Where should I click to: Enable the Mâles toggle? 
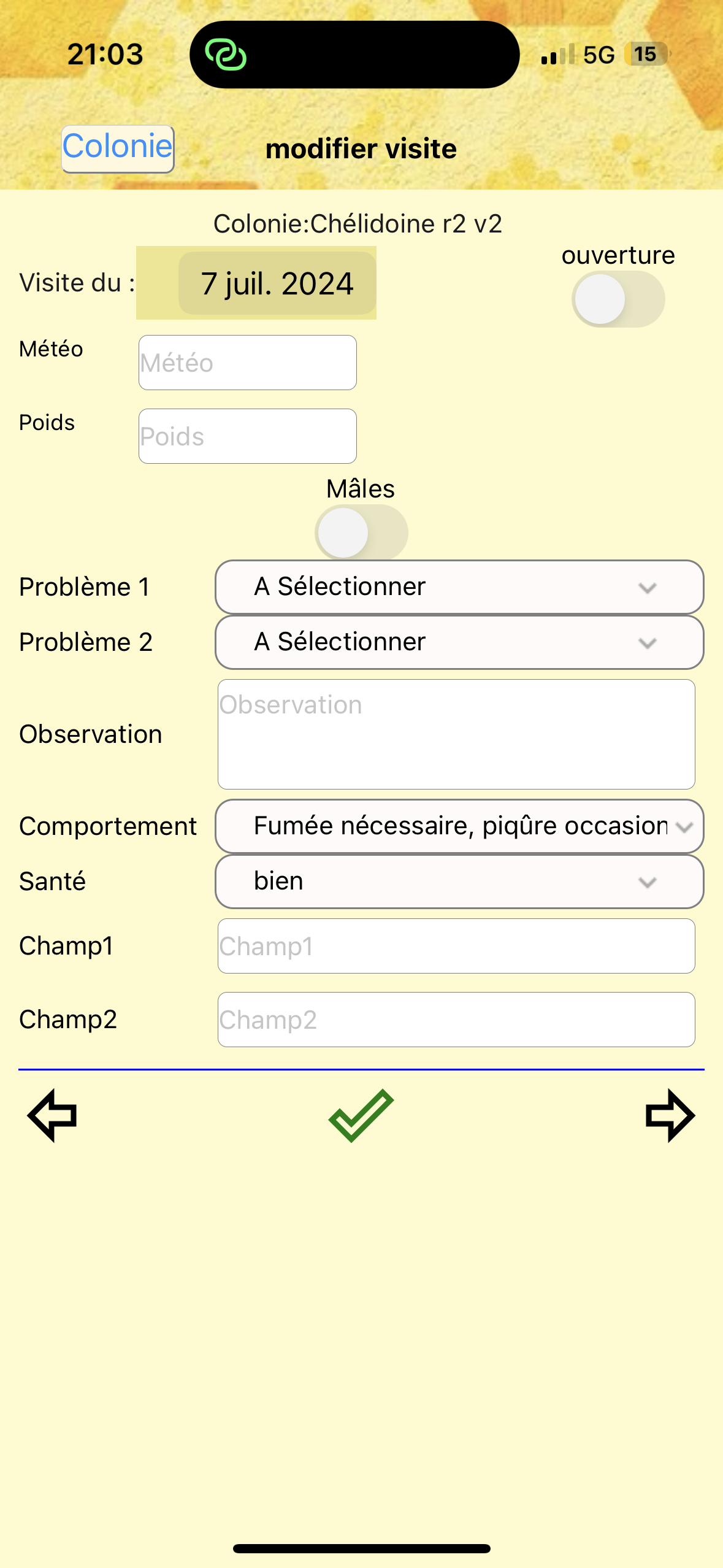361,532
